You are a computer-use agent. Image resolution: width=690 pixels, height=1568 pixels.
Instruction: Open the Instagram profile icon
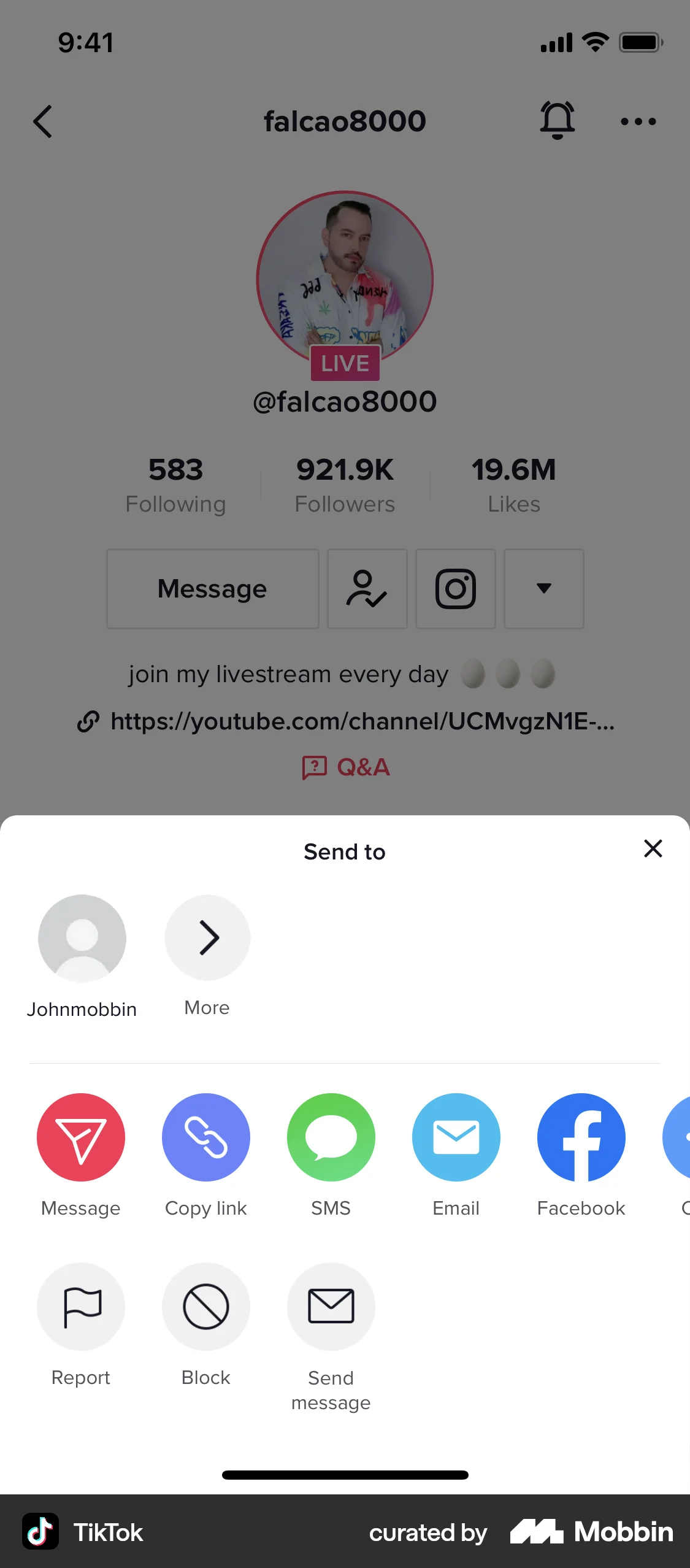(x=456, y=588)
